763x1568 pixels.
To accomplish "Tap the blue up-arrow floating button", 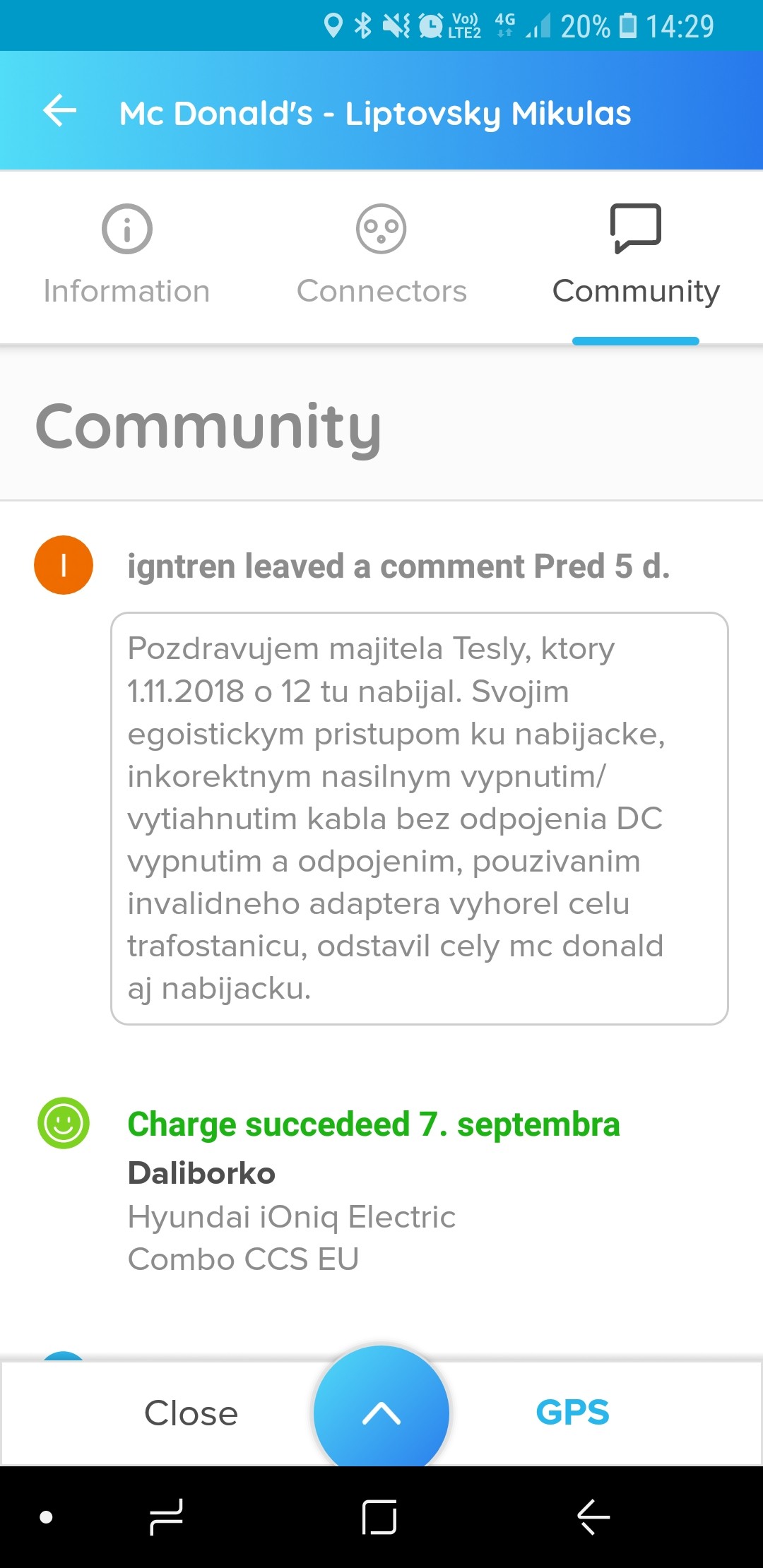I will click(381, 1413).
